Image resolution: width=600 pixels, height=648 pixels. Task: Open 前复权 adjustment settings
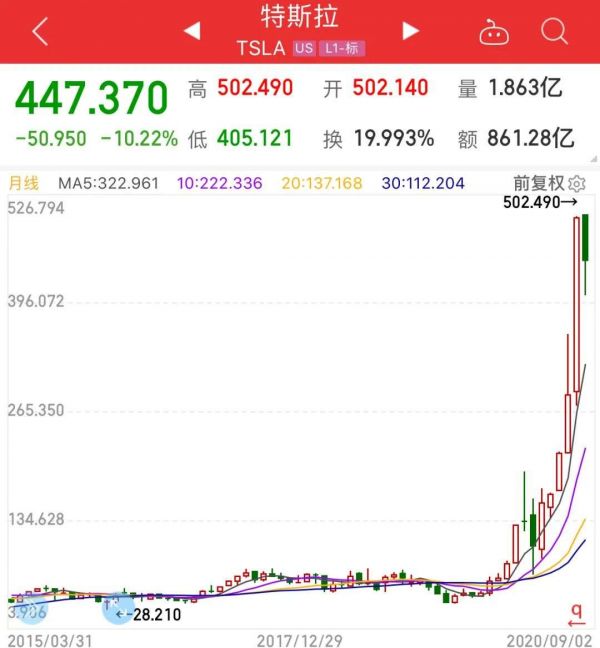coord(549,183)
